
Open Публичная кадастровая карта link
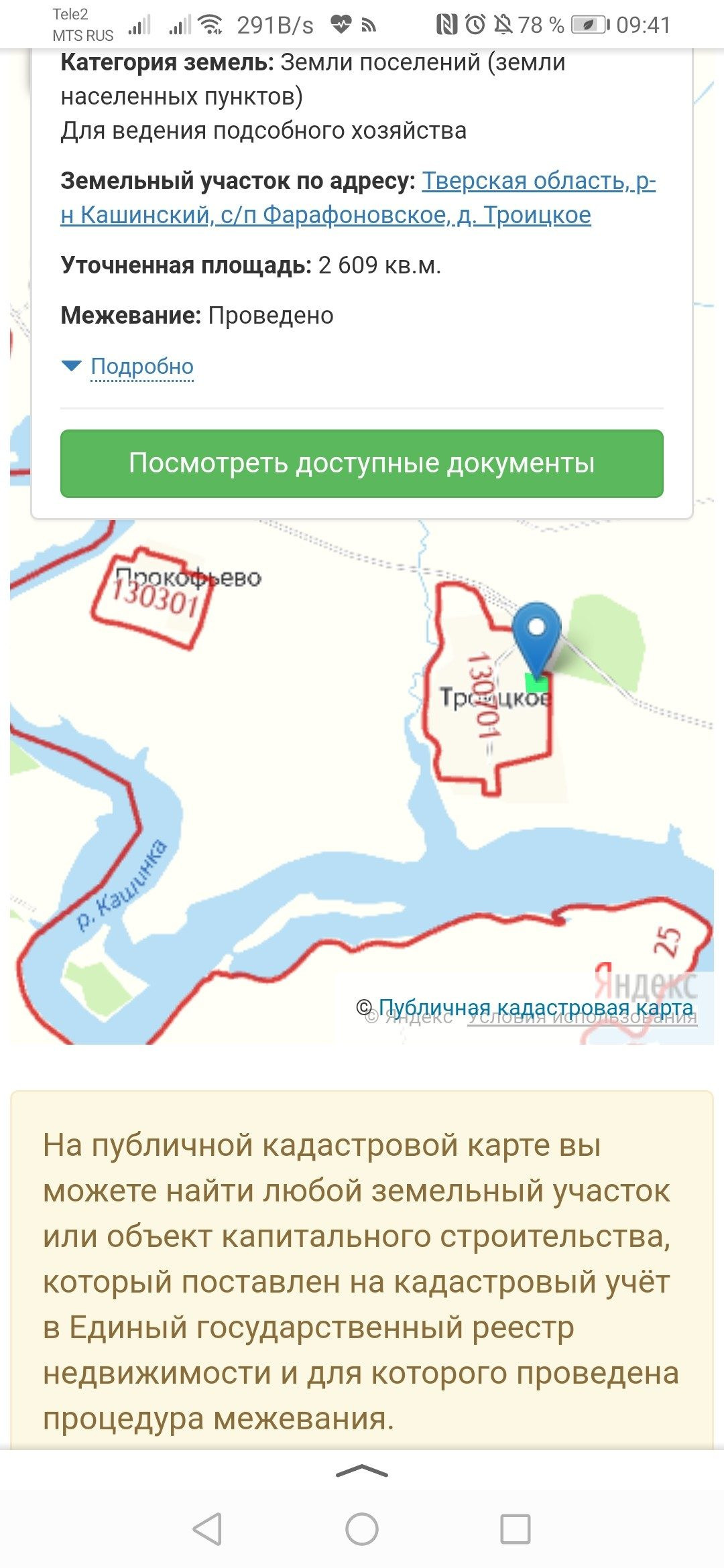536,1007
